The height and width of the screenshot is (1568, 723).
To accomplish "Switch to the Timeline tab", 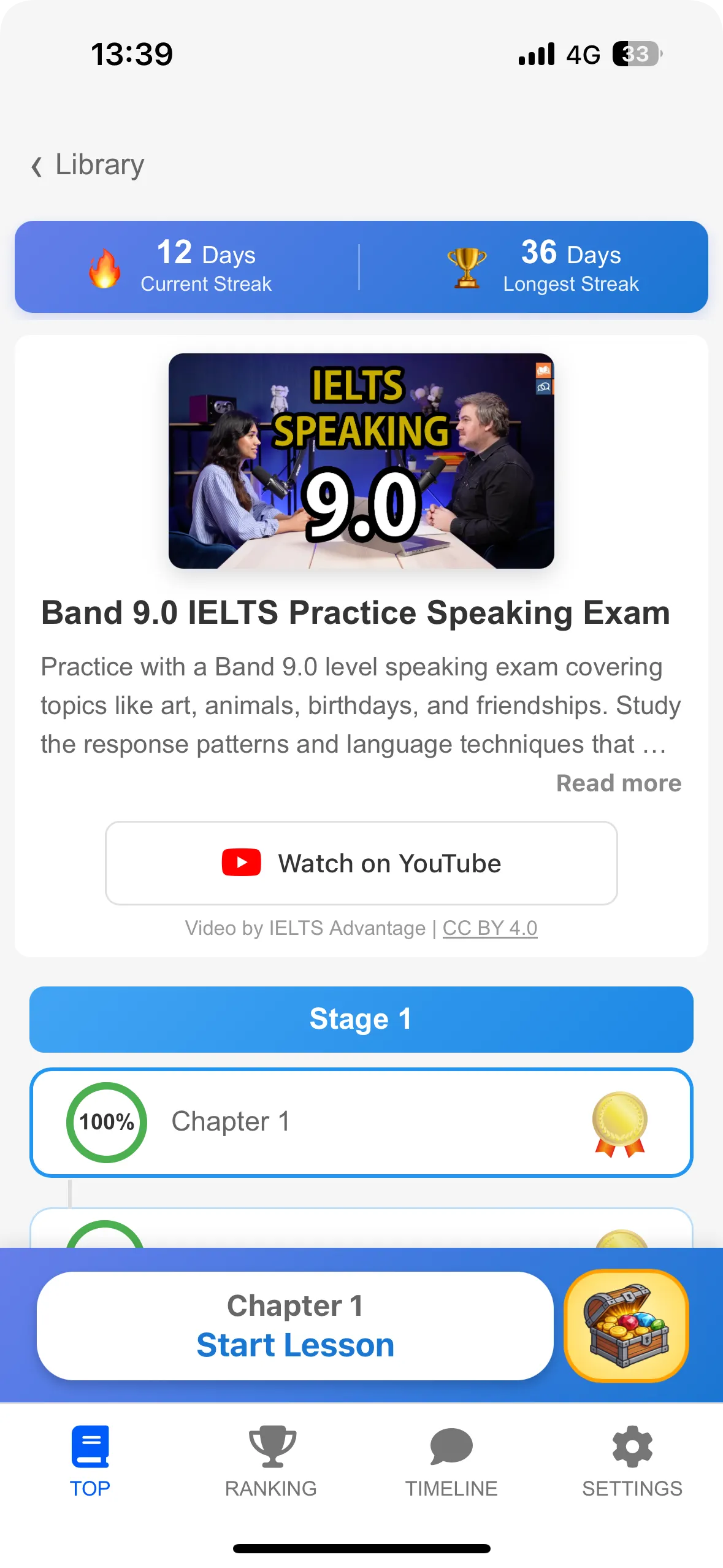I will [451, 1461].
